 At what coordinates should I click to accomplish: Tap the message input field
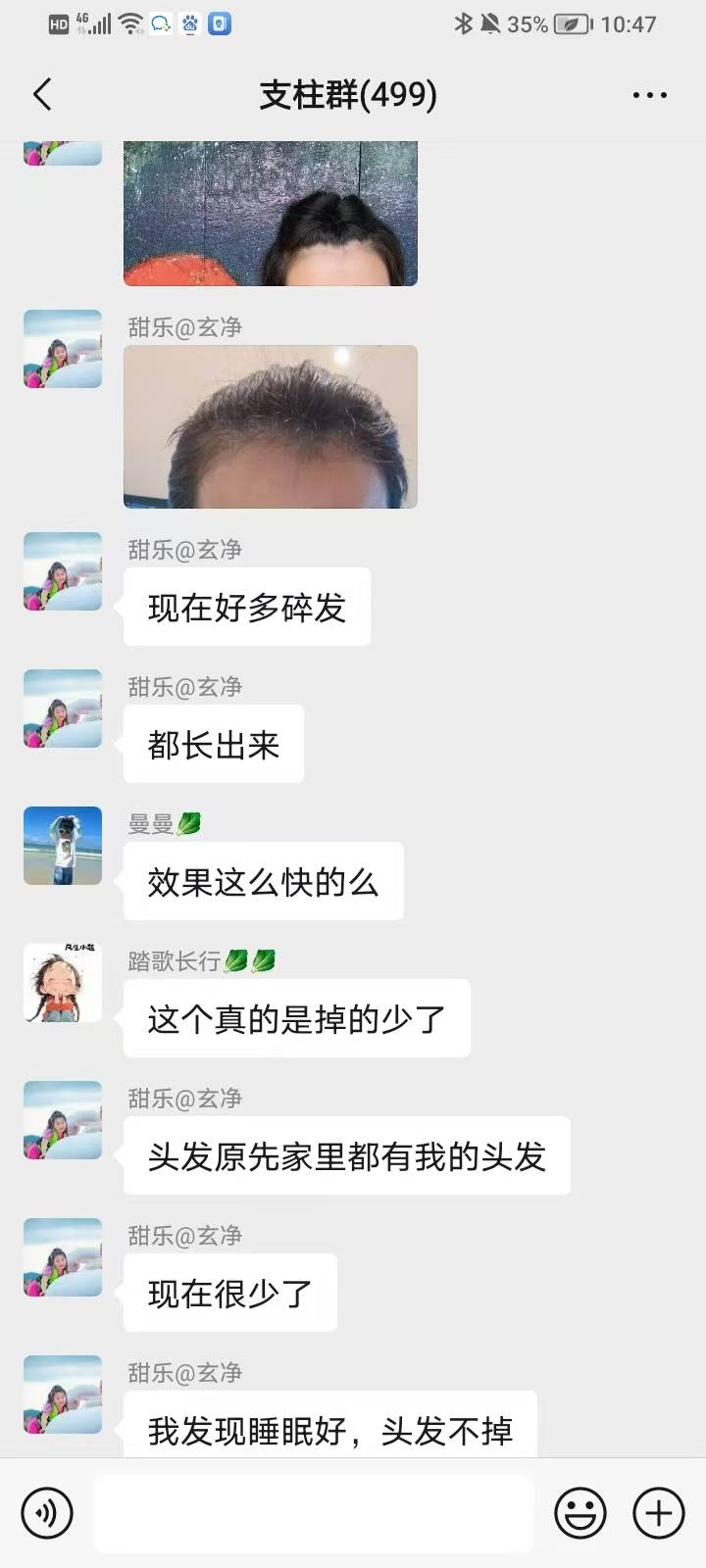(312, 1512)
